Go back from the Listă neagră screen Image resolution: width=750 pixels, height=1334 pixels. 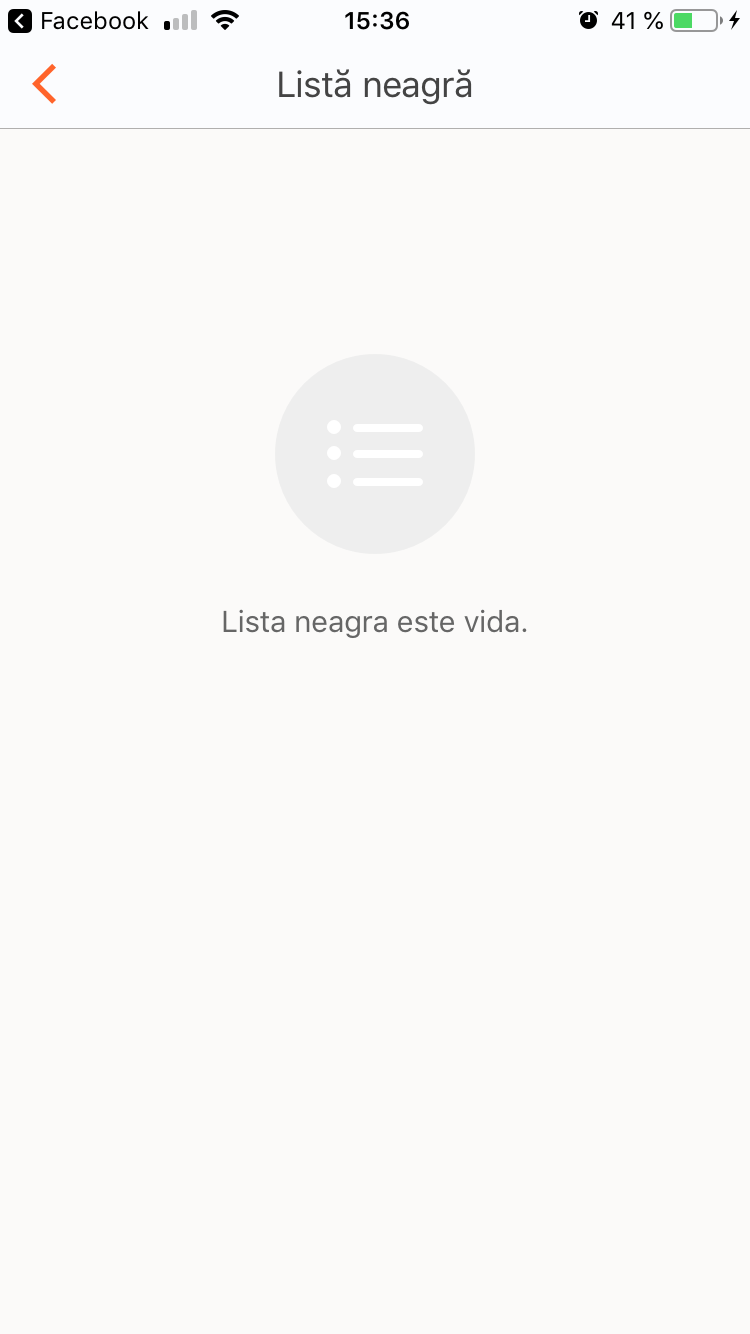44,85
